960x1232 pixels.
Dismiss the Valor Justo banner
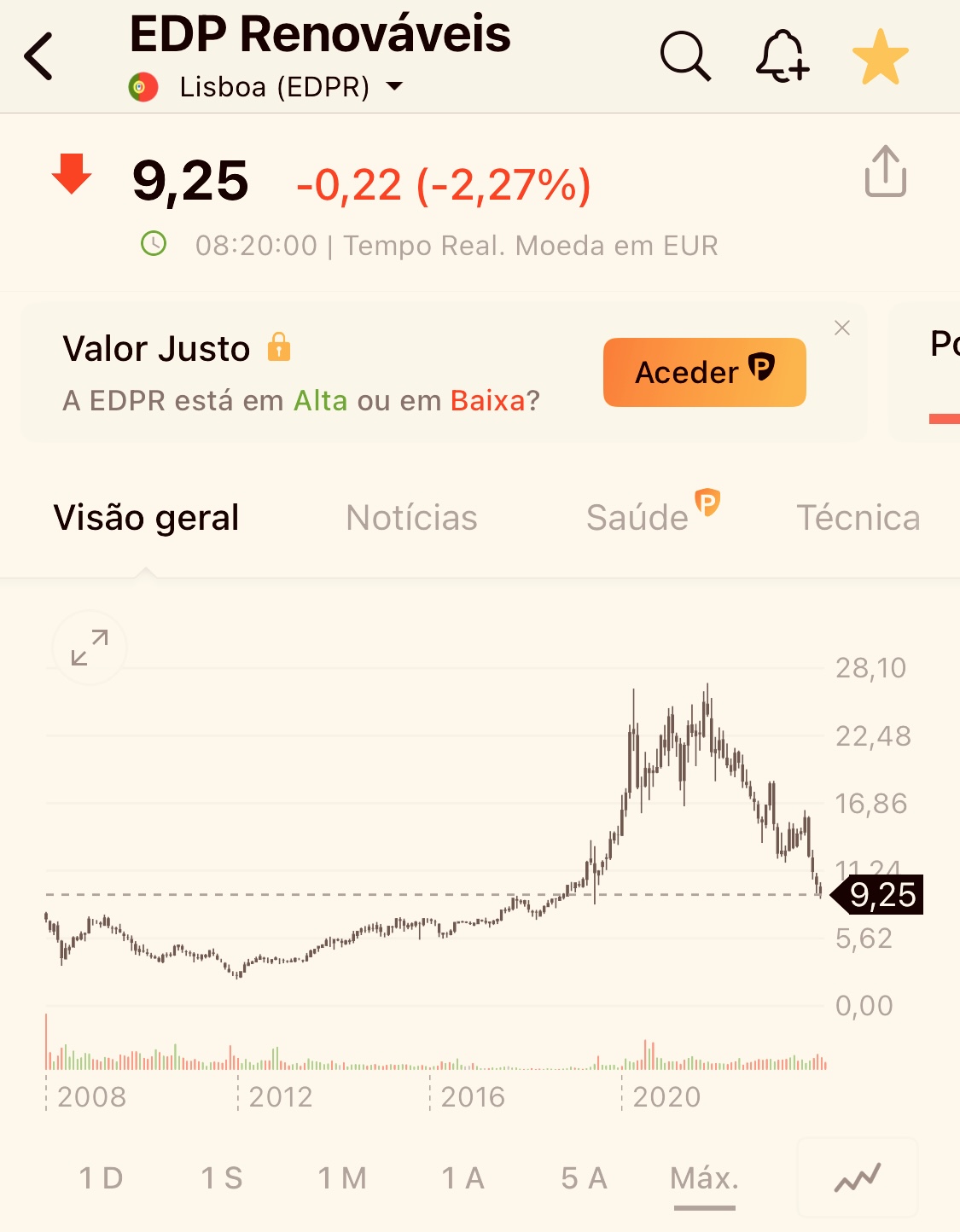pos(842,328)
